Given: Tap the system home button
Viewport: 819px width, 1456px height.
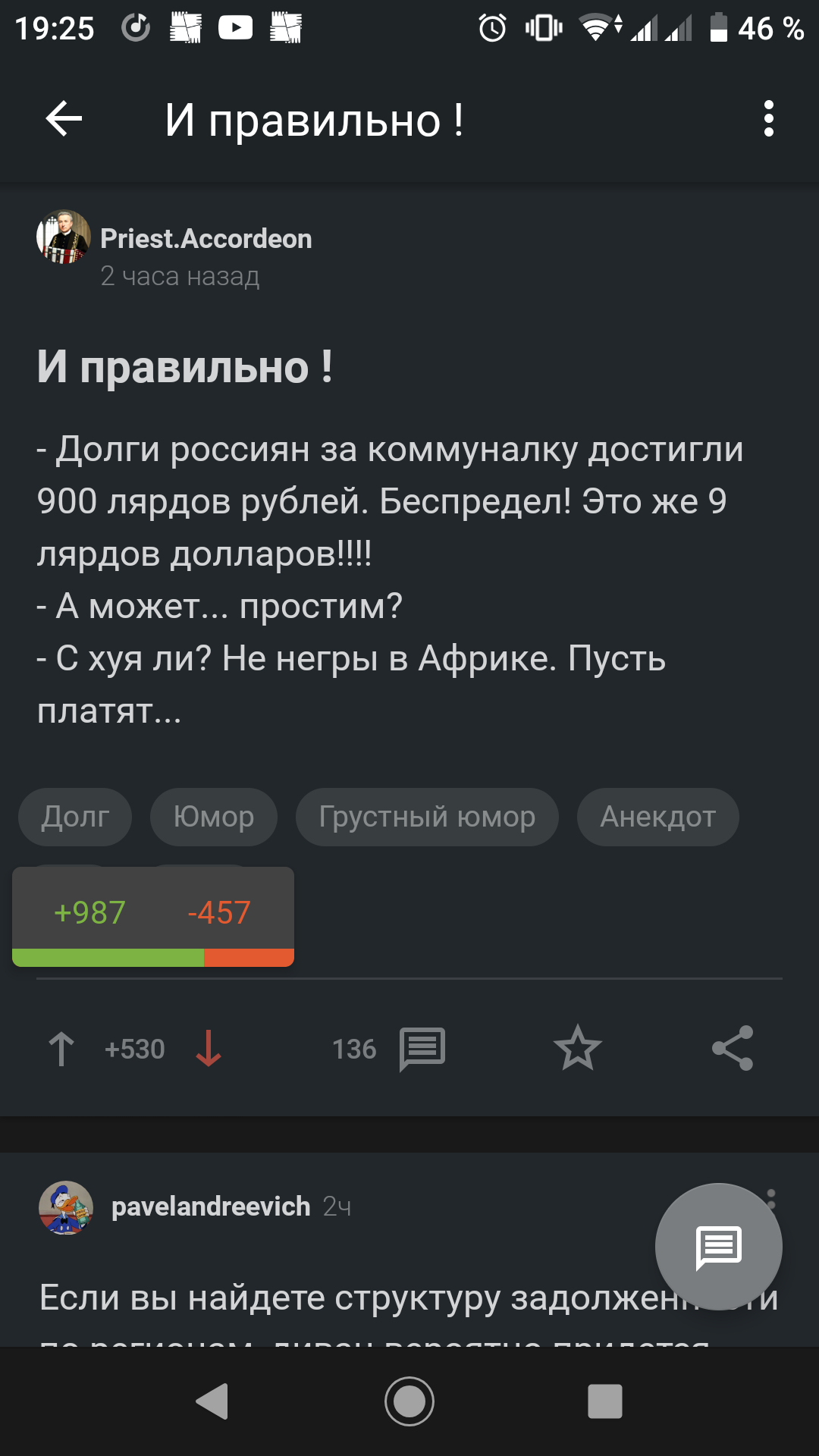Looking at the screenshot, I should 409,1401.
